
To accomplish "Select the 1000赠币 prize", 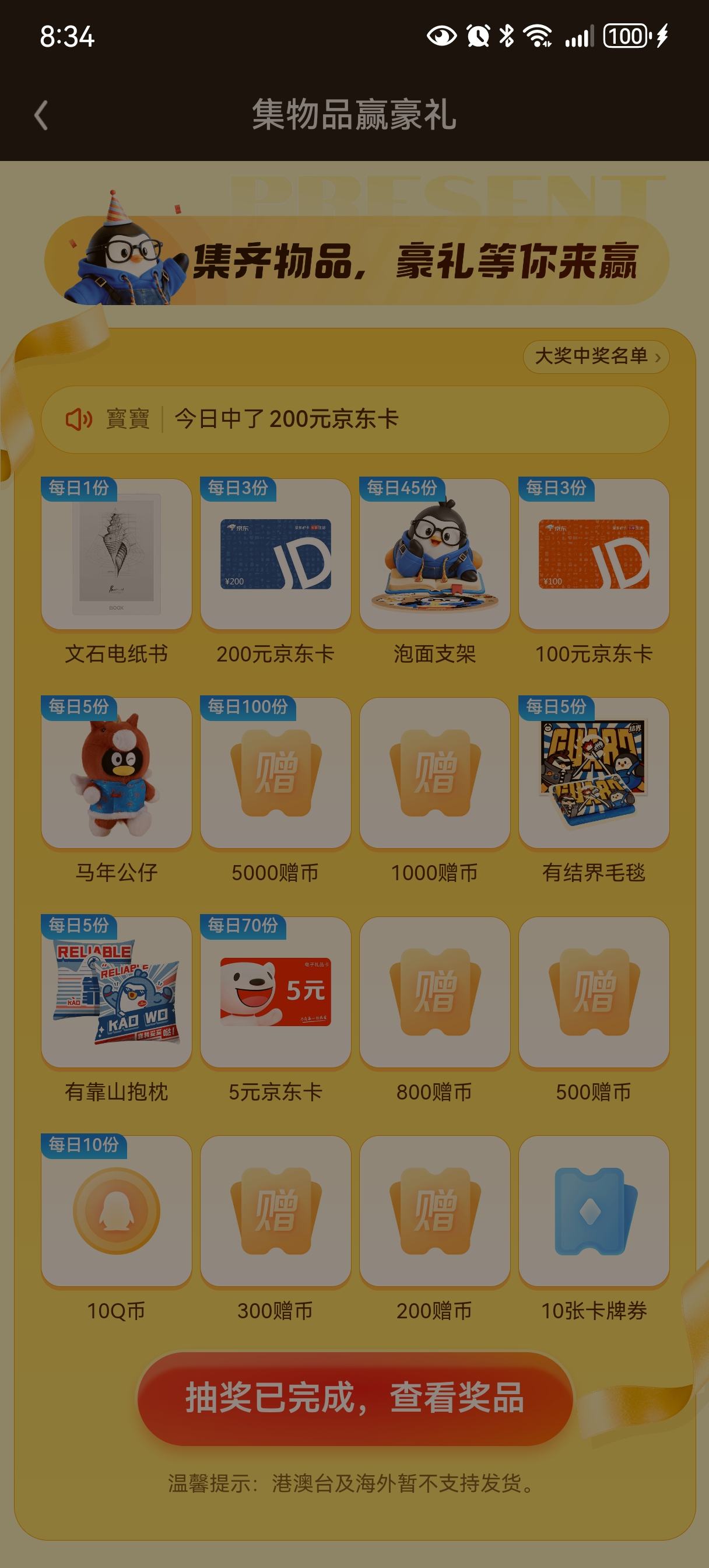I will click(x=434, y=773).
